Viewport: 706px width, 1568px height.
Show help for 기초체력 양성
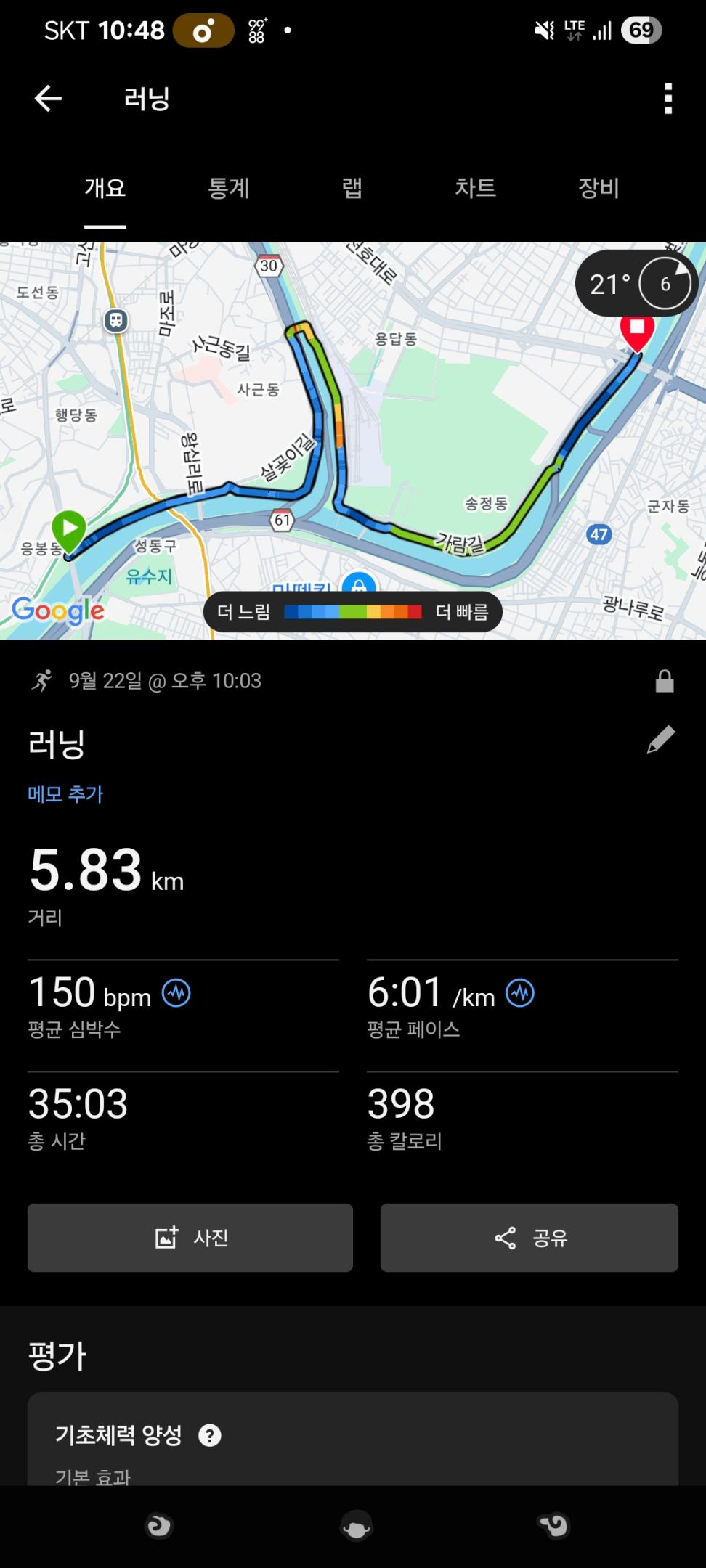(x=210, y=1435)
